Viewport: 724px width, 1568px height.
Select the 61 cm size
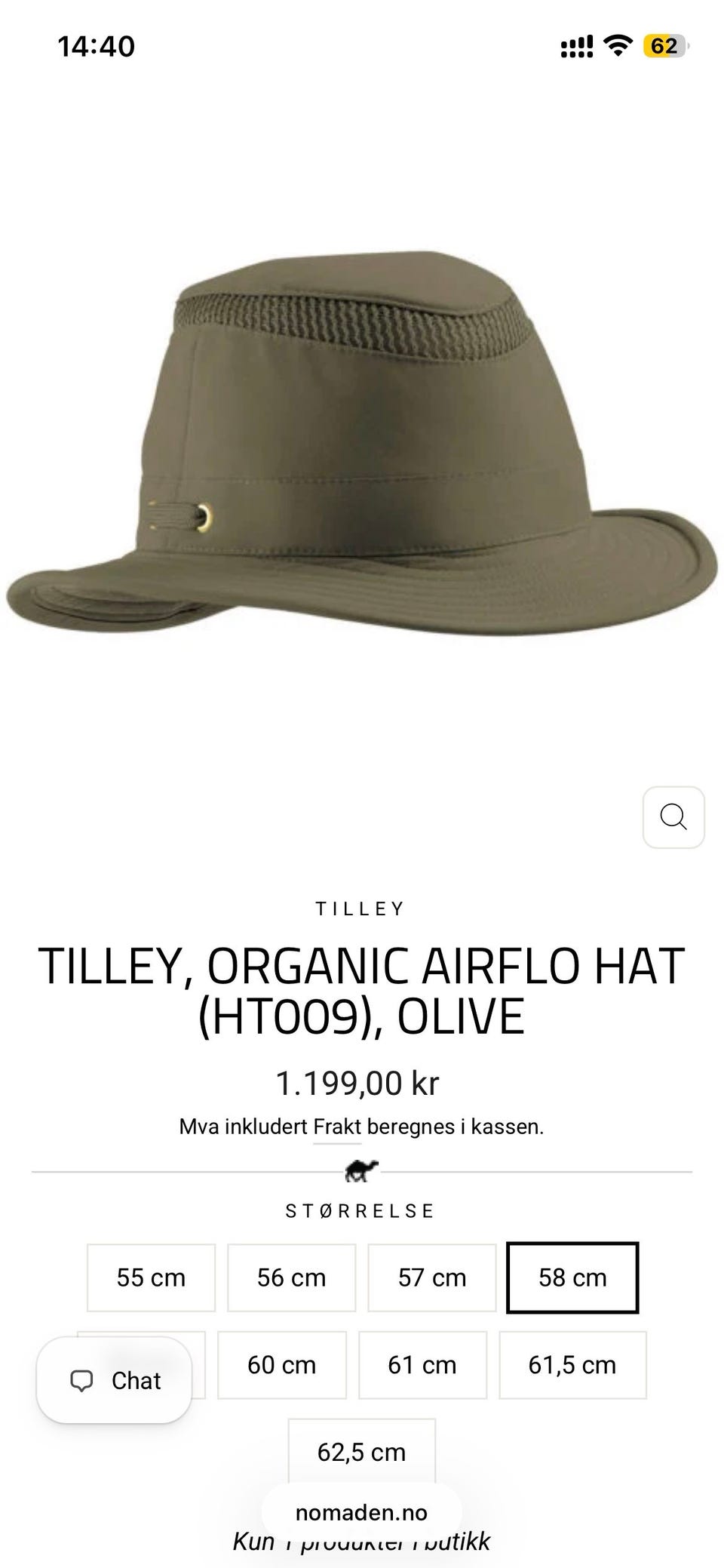(x=422, y=1364)
